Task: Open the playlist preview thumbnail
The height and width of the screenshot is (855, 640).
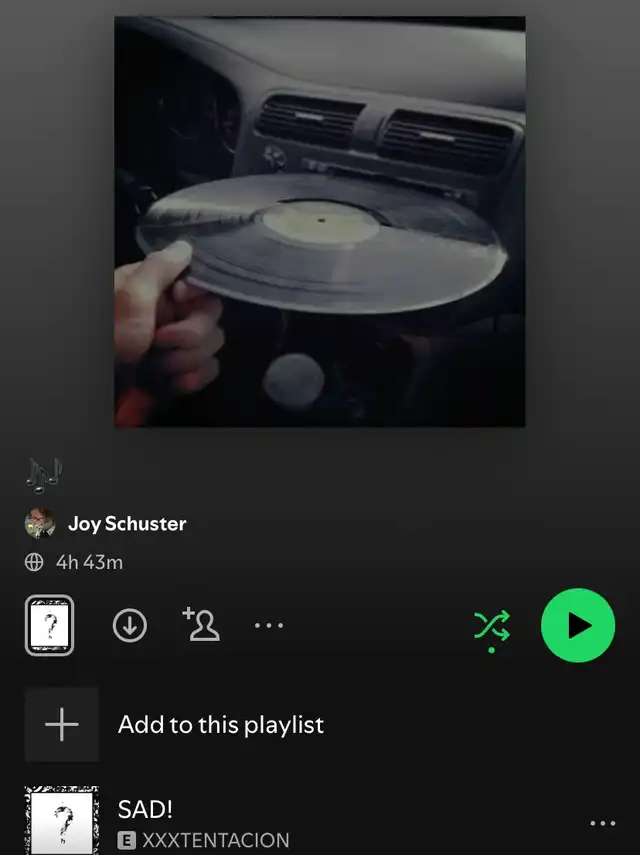Action: (x=49, y=626)
